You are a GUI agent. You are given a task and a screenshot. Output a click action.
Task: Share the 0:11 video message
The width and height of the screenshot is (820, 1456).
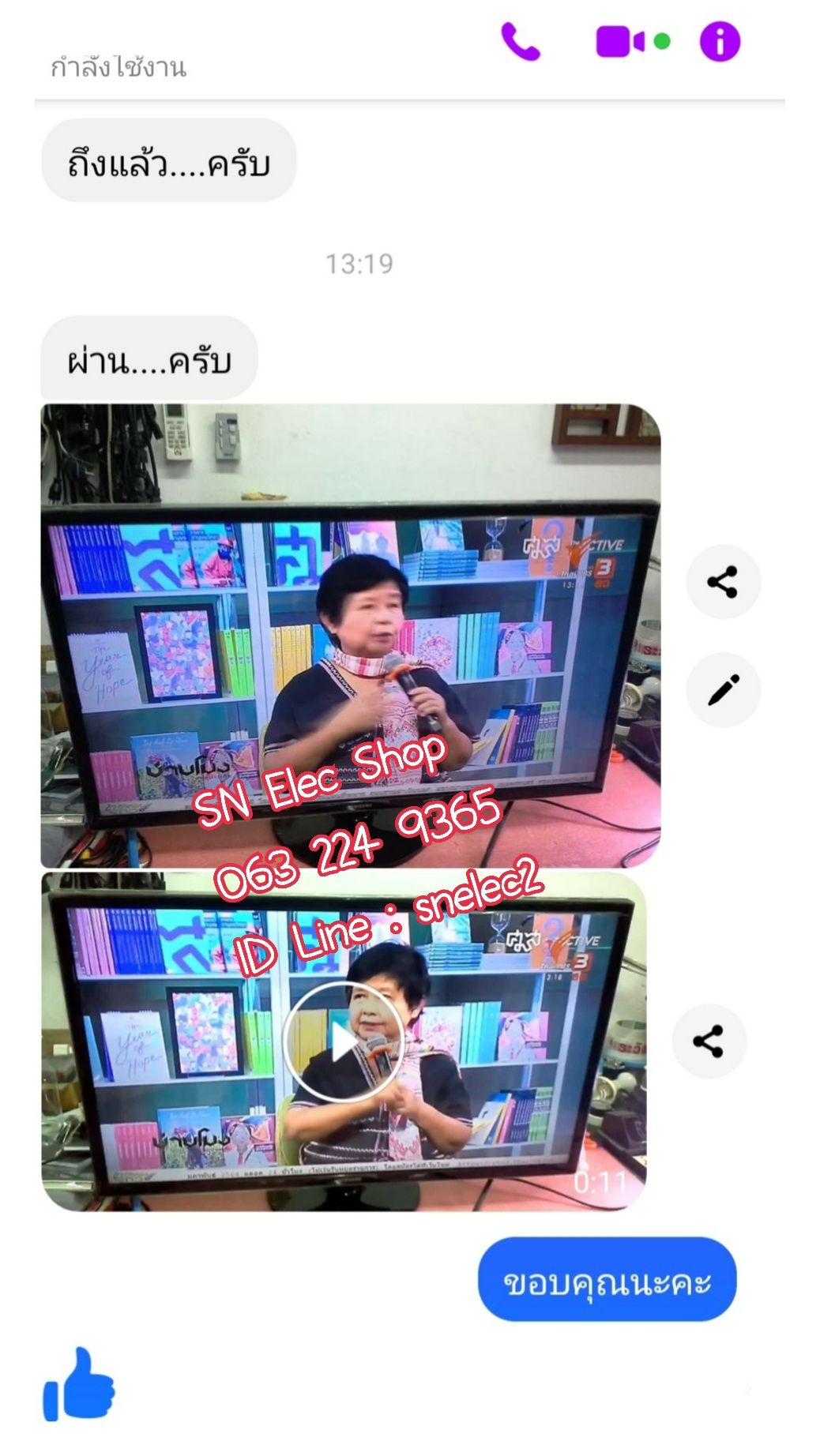[x=709, y=1041]
